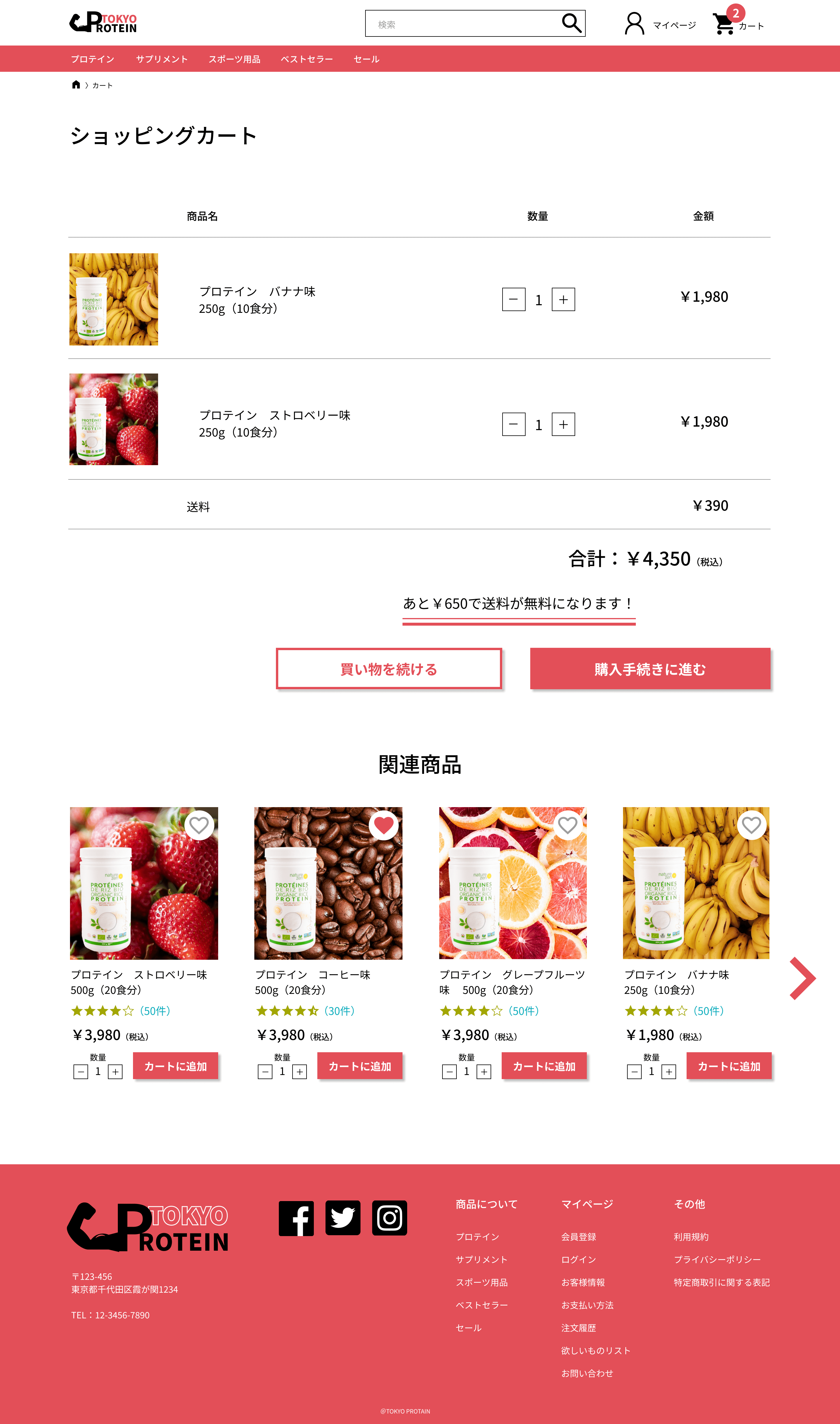Open マイページ account icon
The image size is (840, 1424).
point(634,24)
